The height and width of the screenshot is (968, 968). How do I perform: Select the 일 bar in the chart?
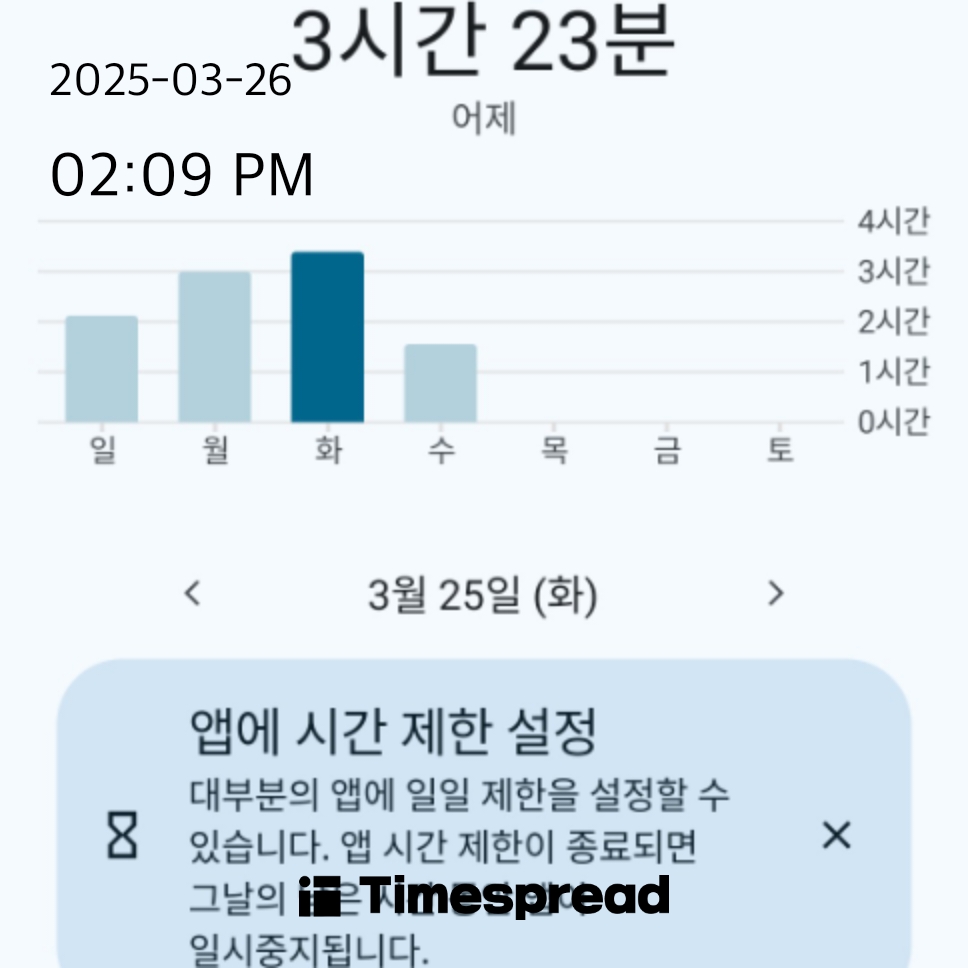coord(102,369)
